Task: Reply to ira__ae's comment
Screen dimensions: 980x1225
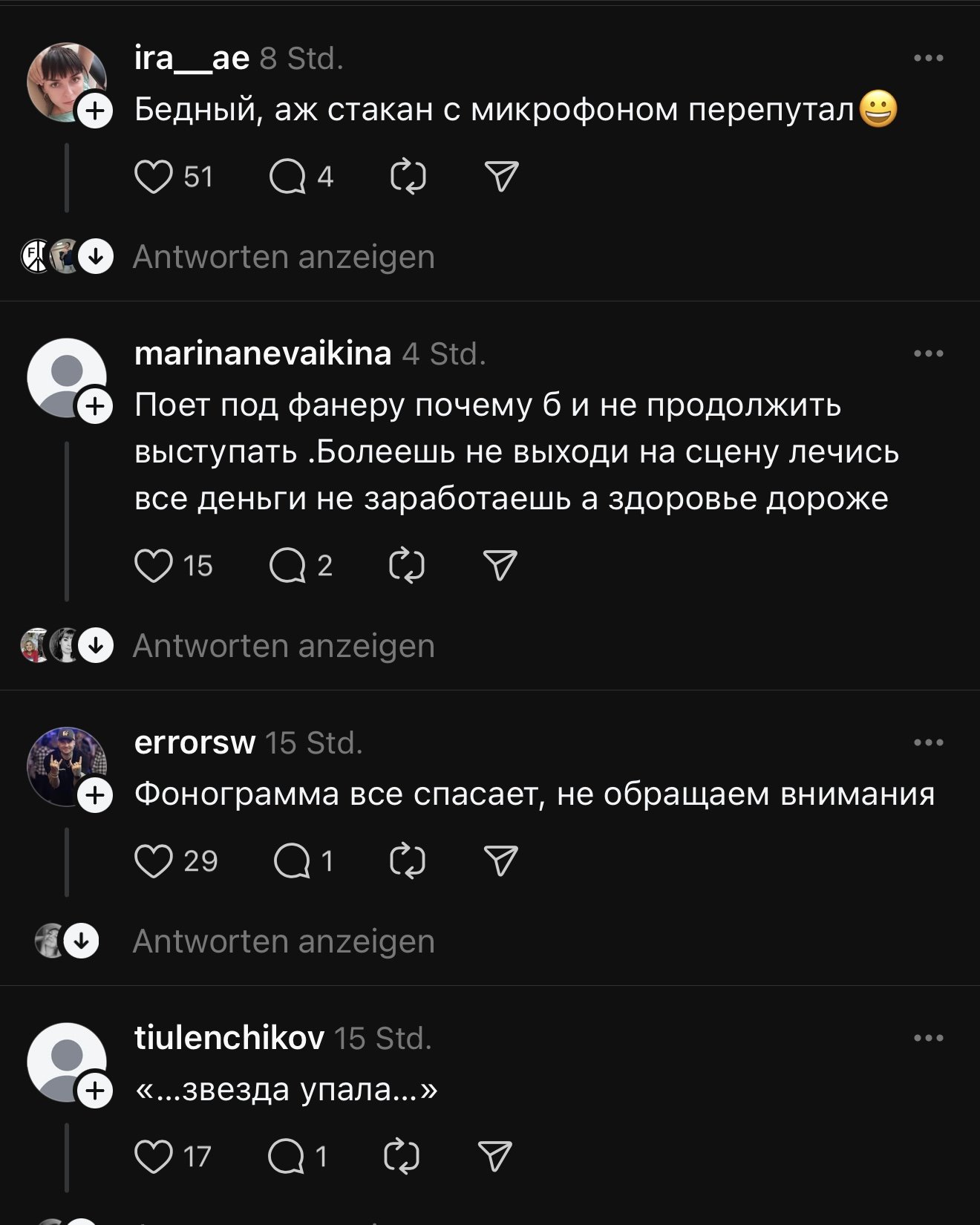Action: (287, 177)
